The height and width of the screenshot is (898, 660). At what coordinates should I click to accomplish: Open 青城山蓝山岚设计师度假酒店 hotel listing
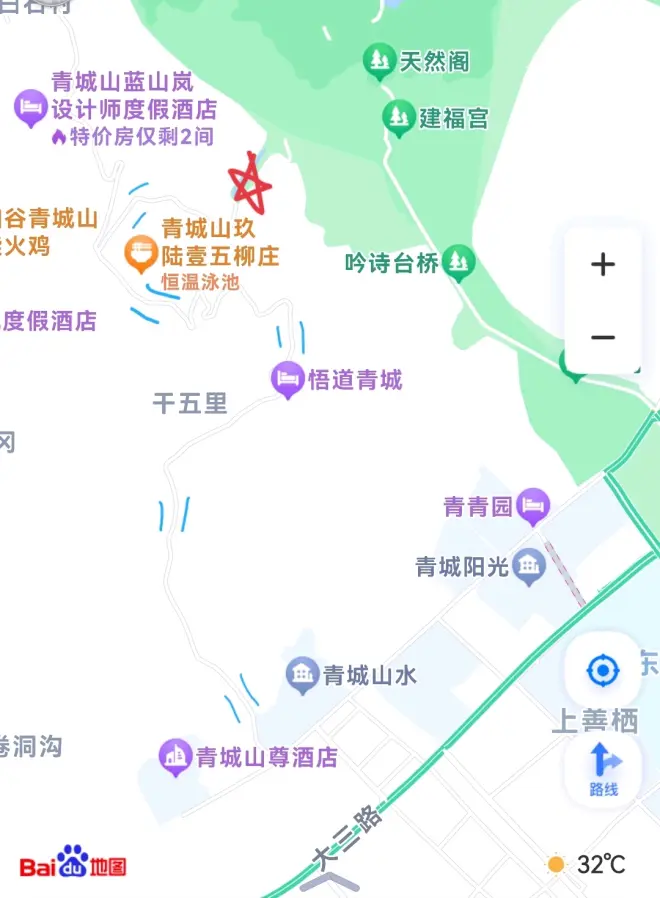[31, 107]
